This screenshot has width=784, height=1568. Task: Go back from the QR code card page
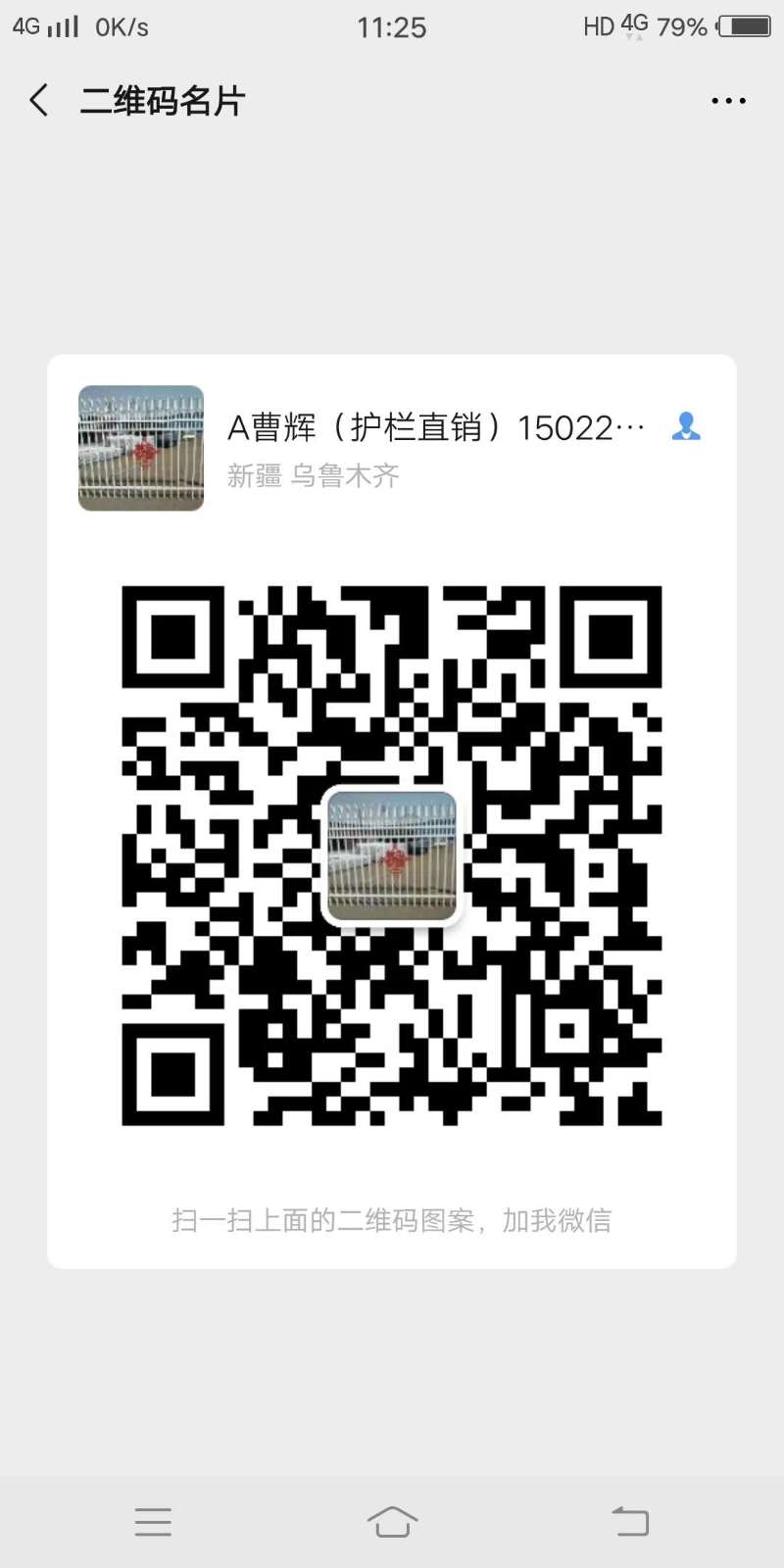point(39,100)
